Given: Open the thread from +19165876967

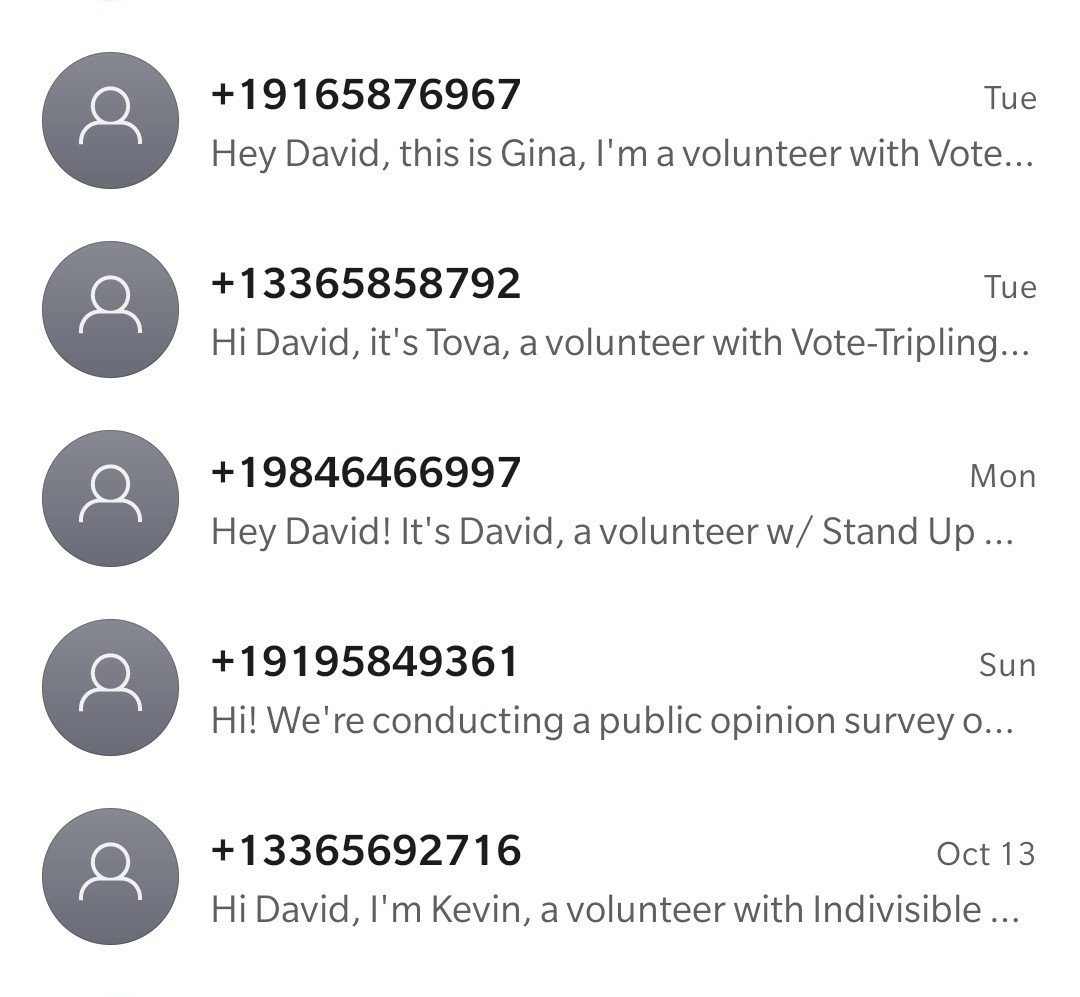Looking at the screenshot, I should pos(620,124).
